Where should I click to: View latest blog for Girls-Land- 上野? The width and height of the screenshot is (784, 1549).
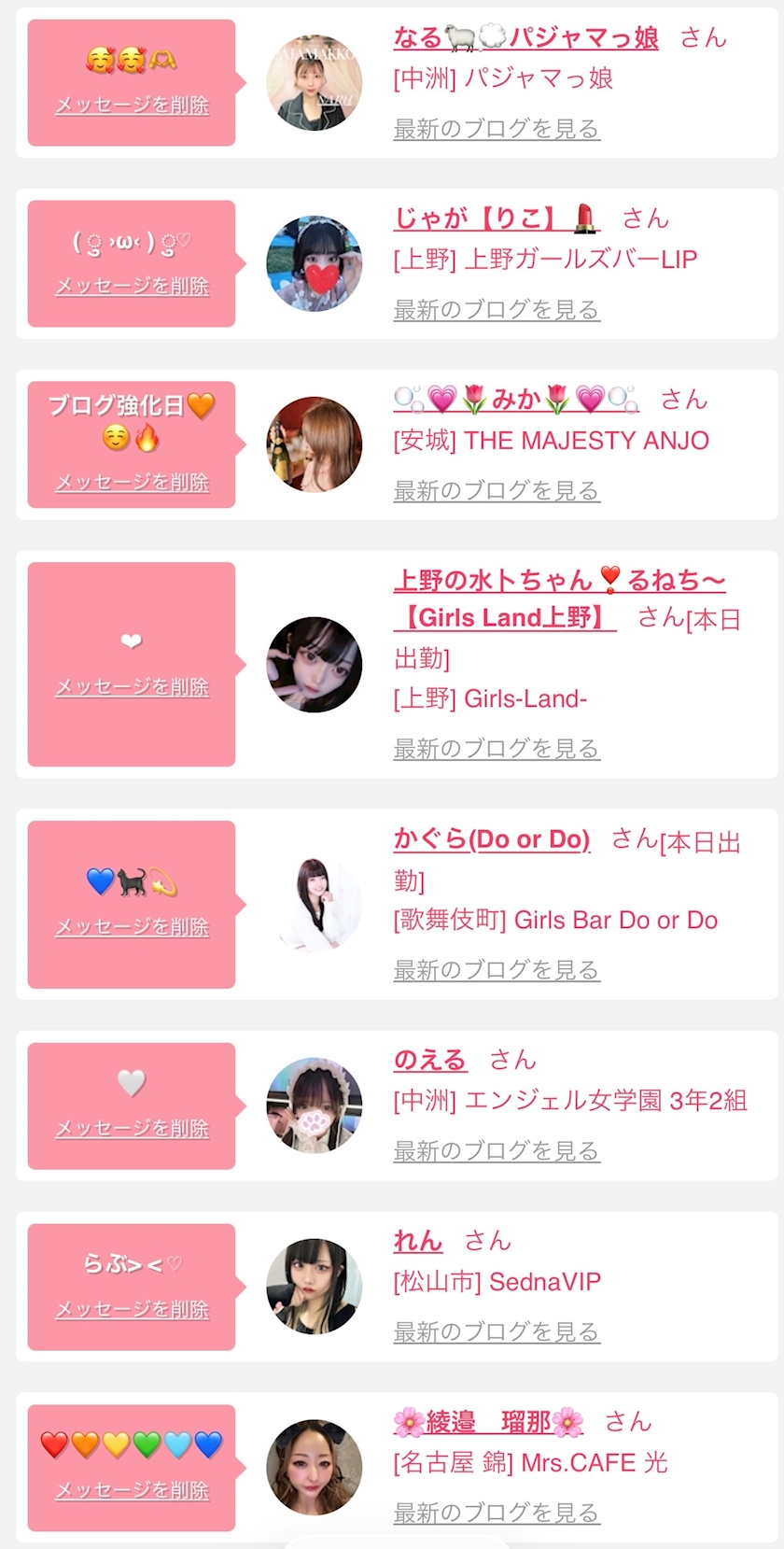point(497,749)
